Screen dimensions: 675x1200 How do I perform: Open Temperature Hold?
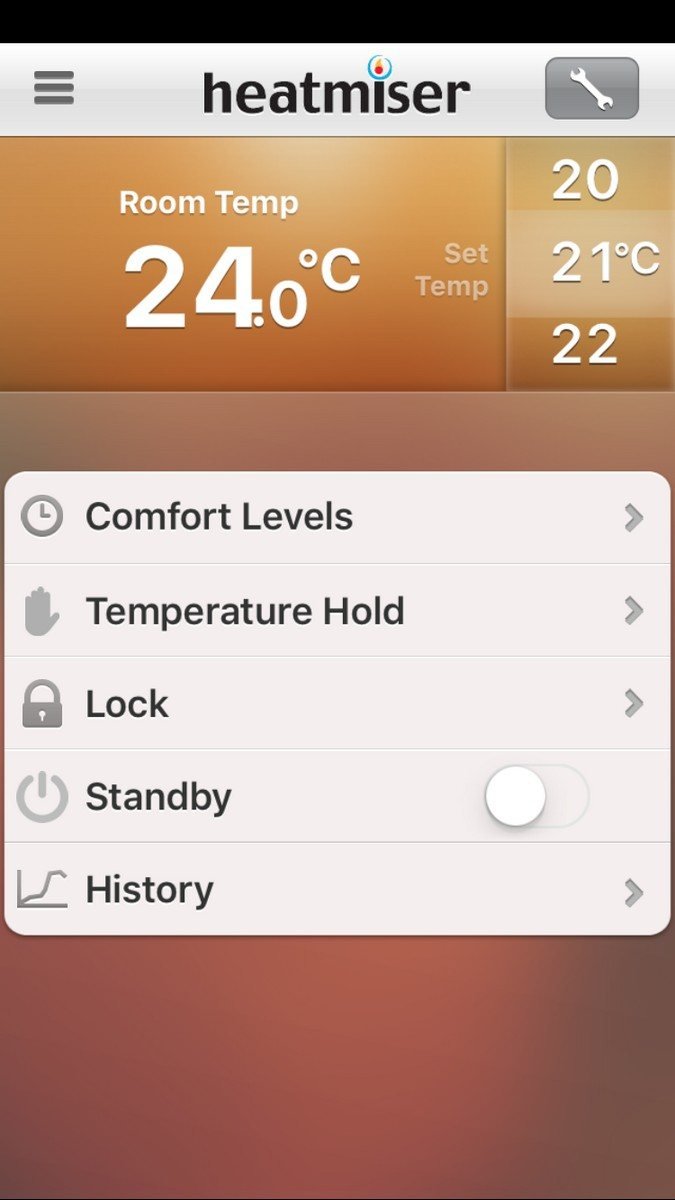[337, 610]
